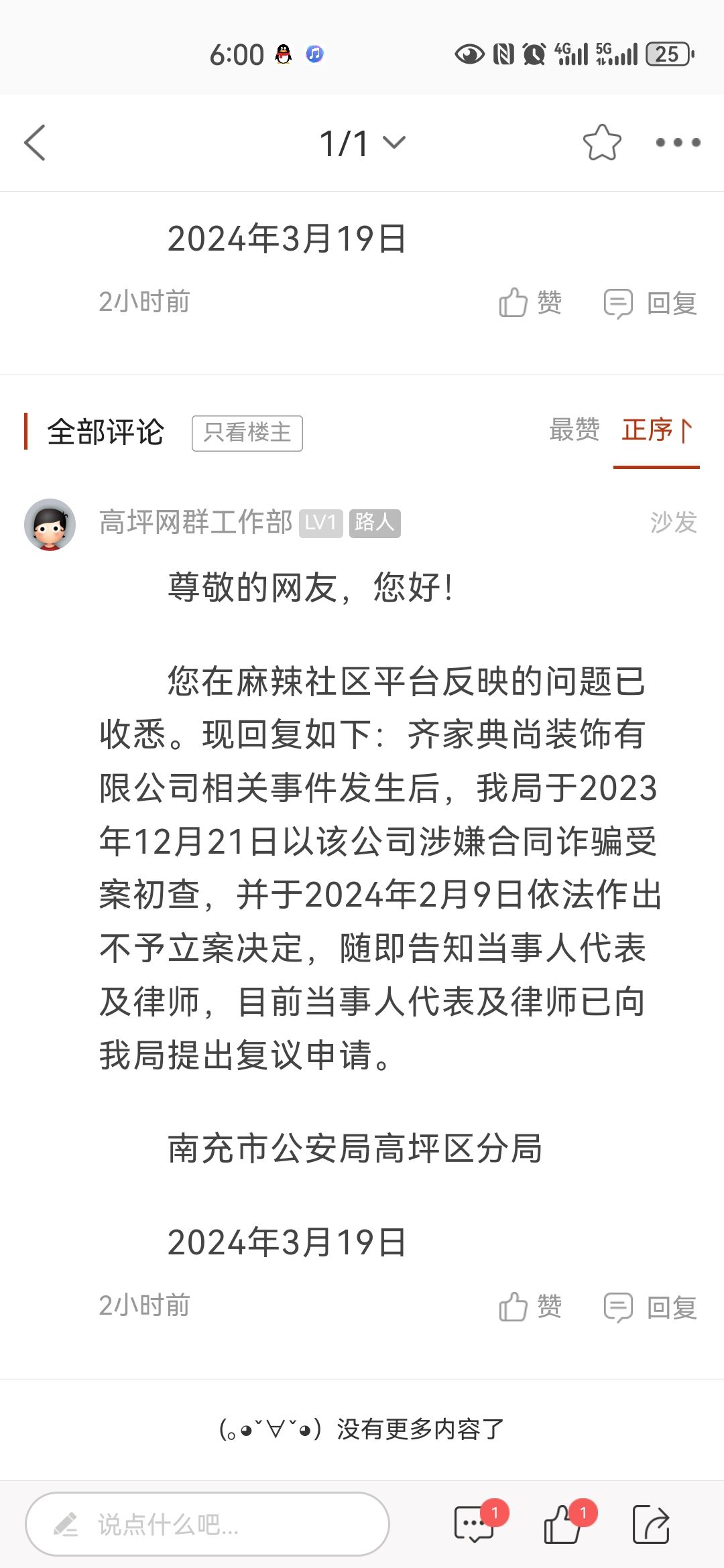The height and width of the screenshot is (1568, 724).
Task: Tap the 说点什么吧 comment input
Action: (208, 1524)
